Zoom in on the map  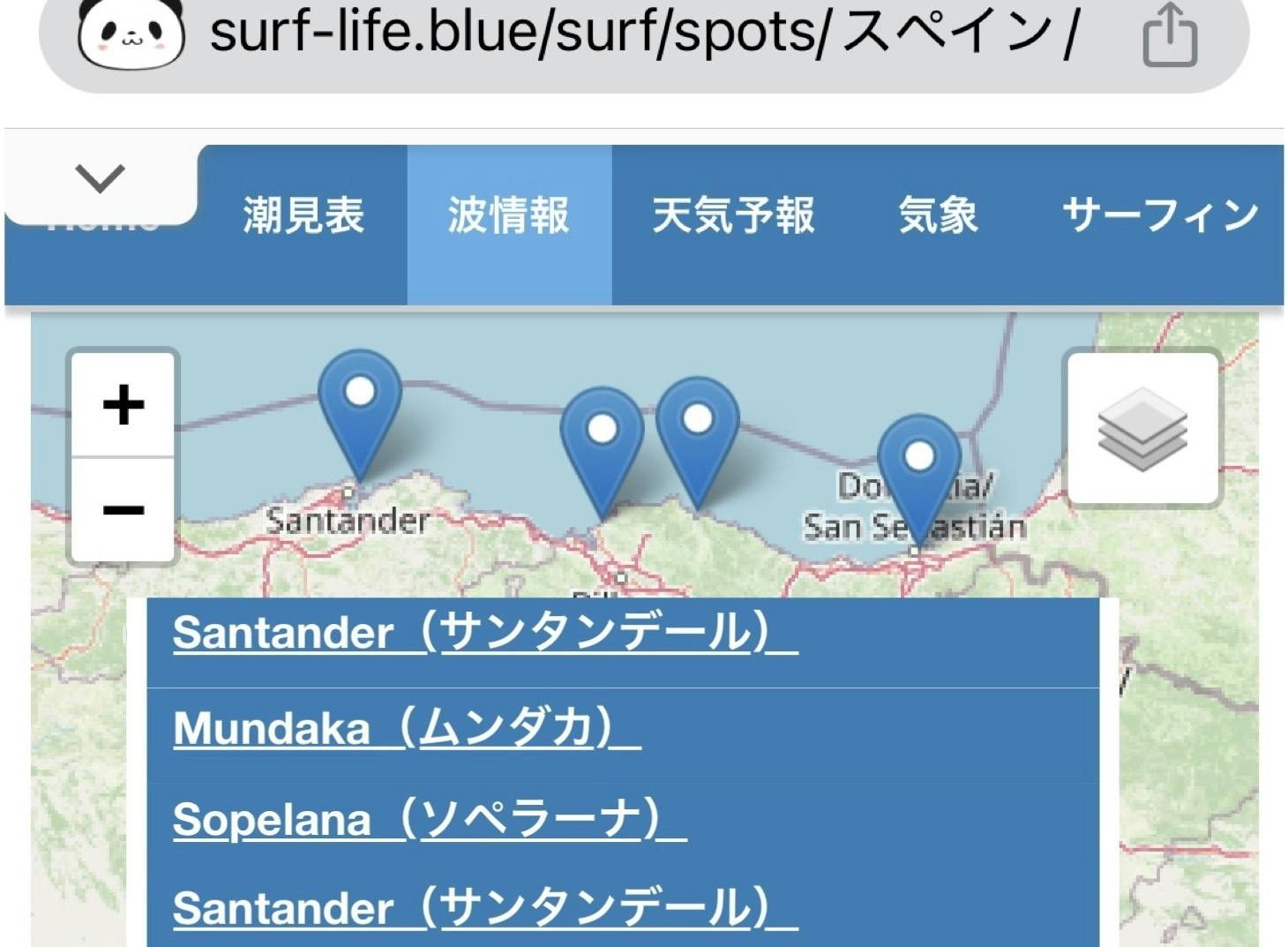(x=124, y=405)
